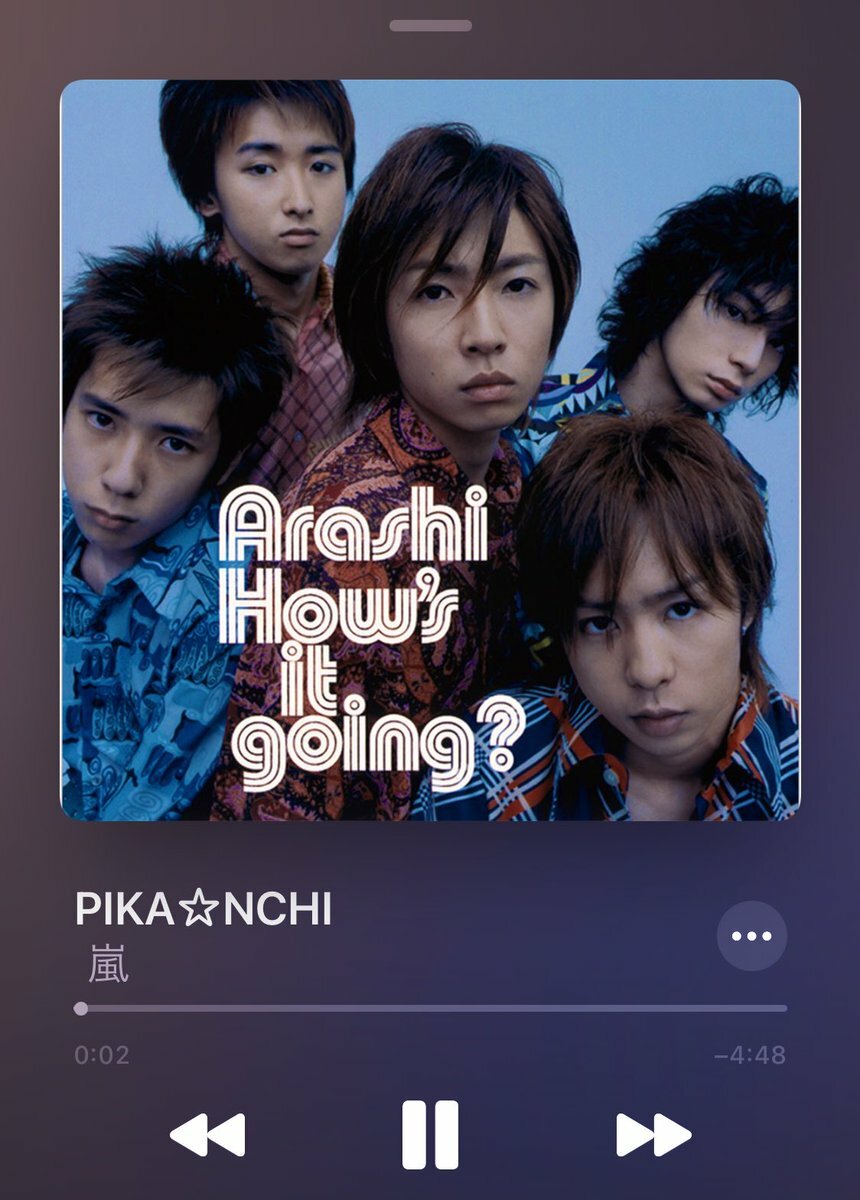Tap the grabber handle above the album art
Screen dimensions: 860x1200
(430, 25)
